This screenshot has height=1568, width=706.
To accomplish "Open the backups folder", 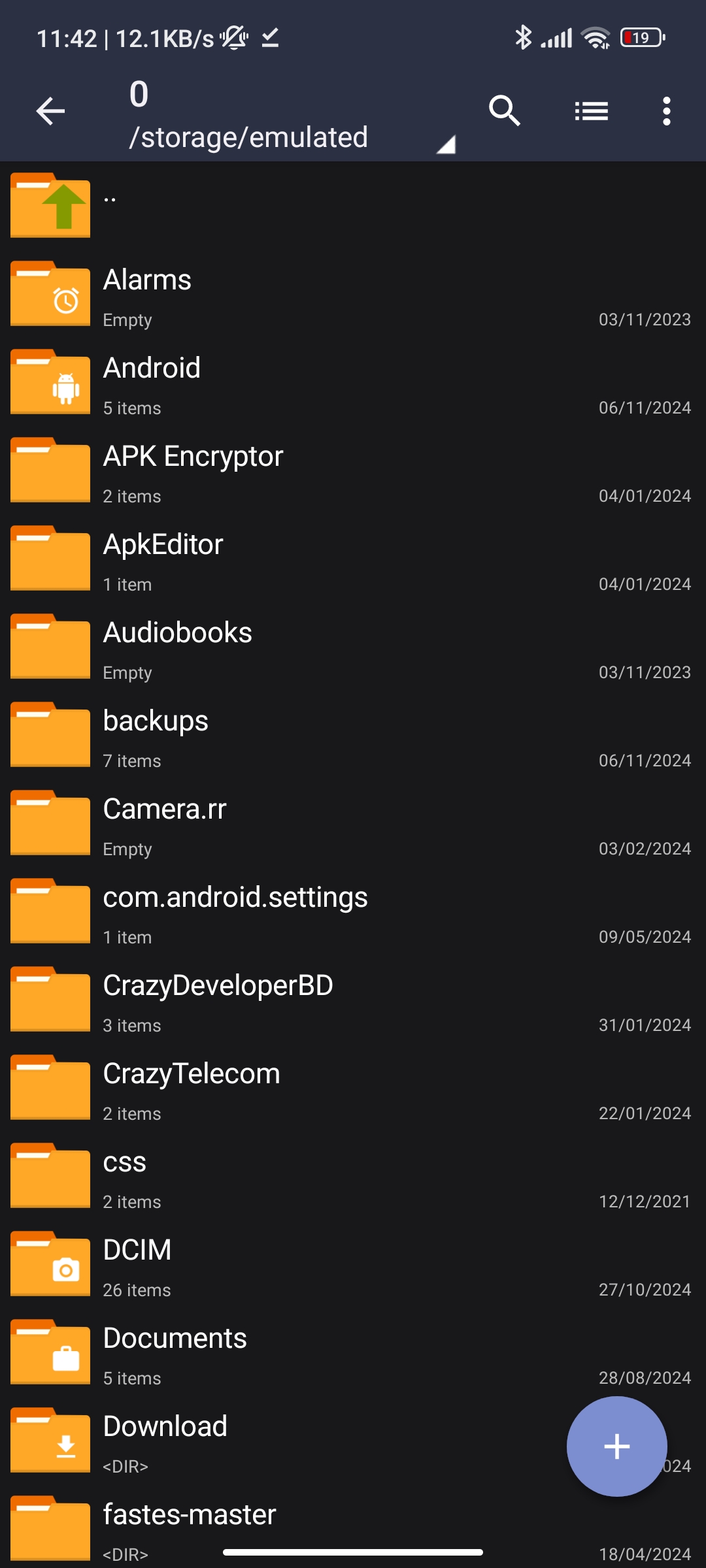I will (x=353, y=735).
